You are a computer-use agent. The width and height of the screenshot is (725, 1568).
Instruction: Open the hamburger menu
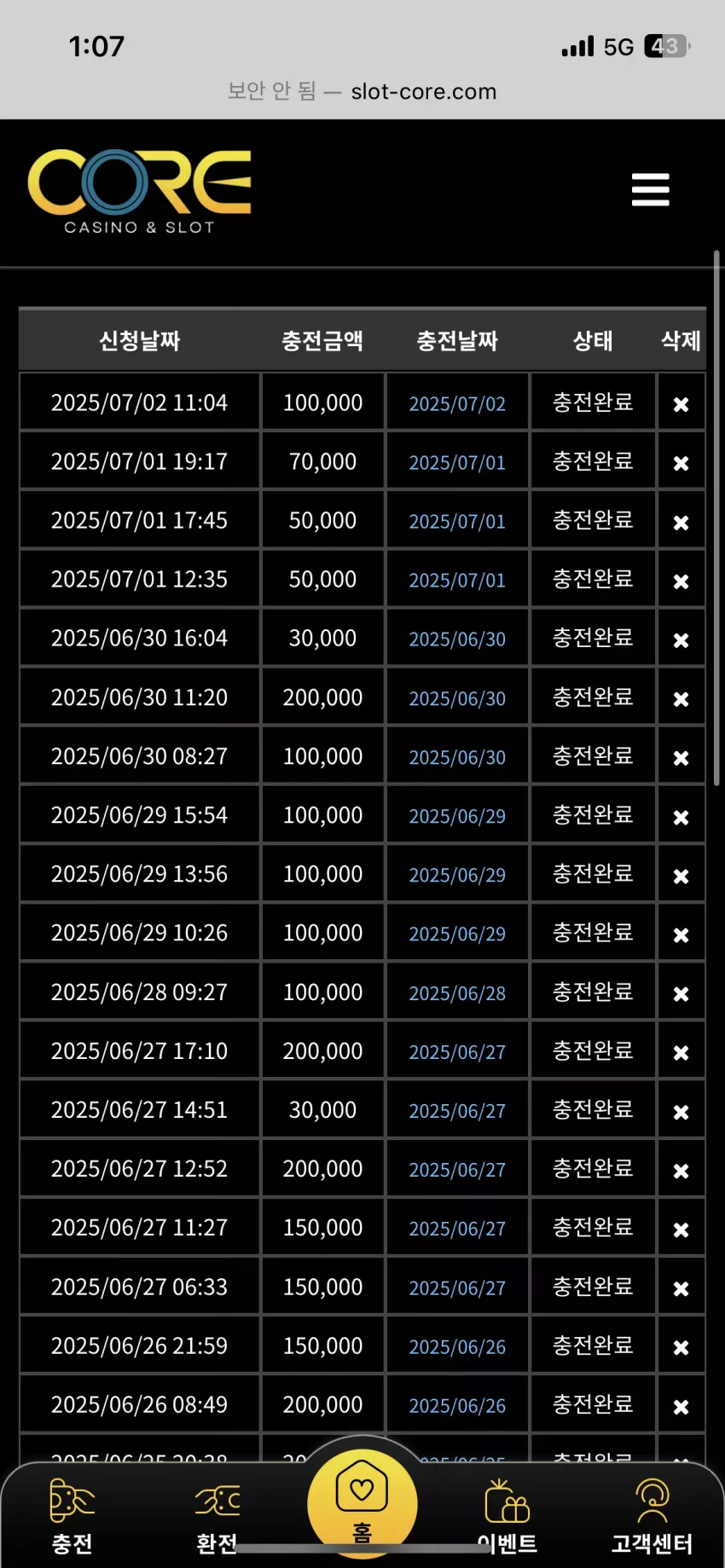coord(650,189)
